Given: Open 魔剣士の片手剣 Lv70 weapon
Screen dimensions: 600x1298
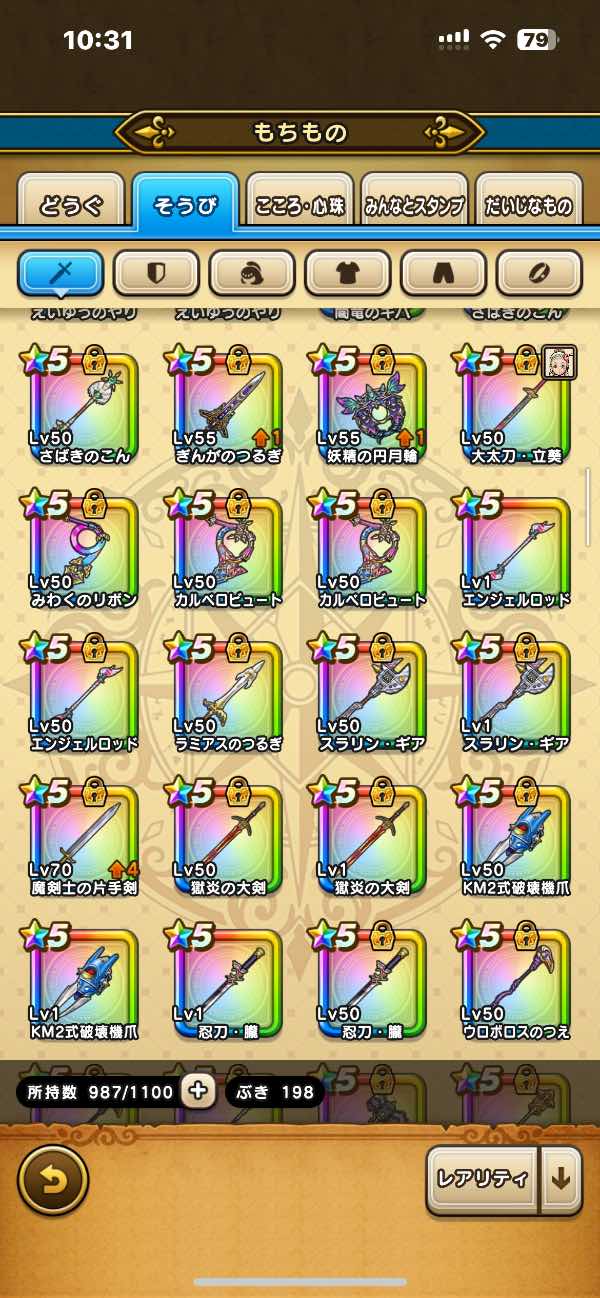Looking at the screenshot, I should 83,837.
